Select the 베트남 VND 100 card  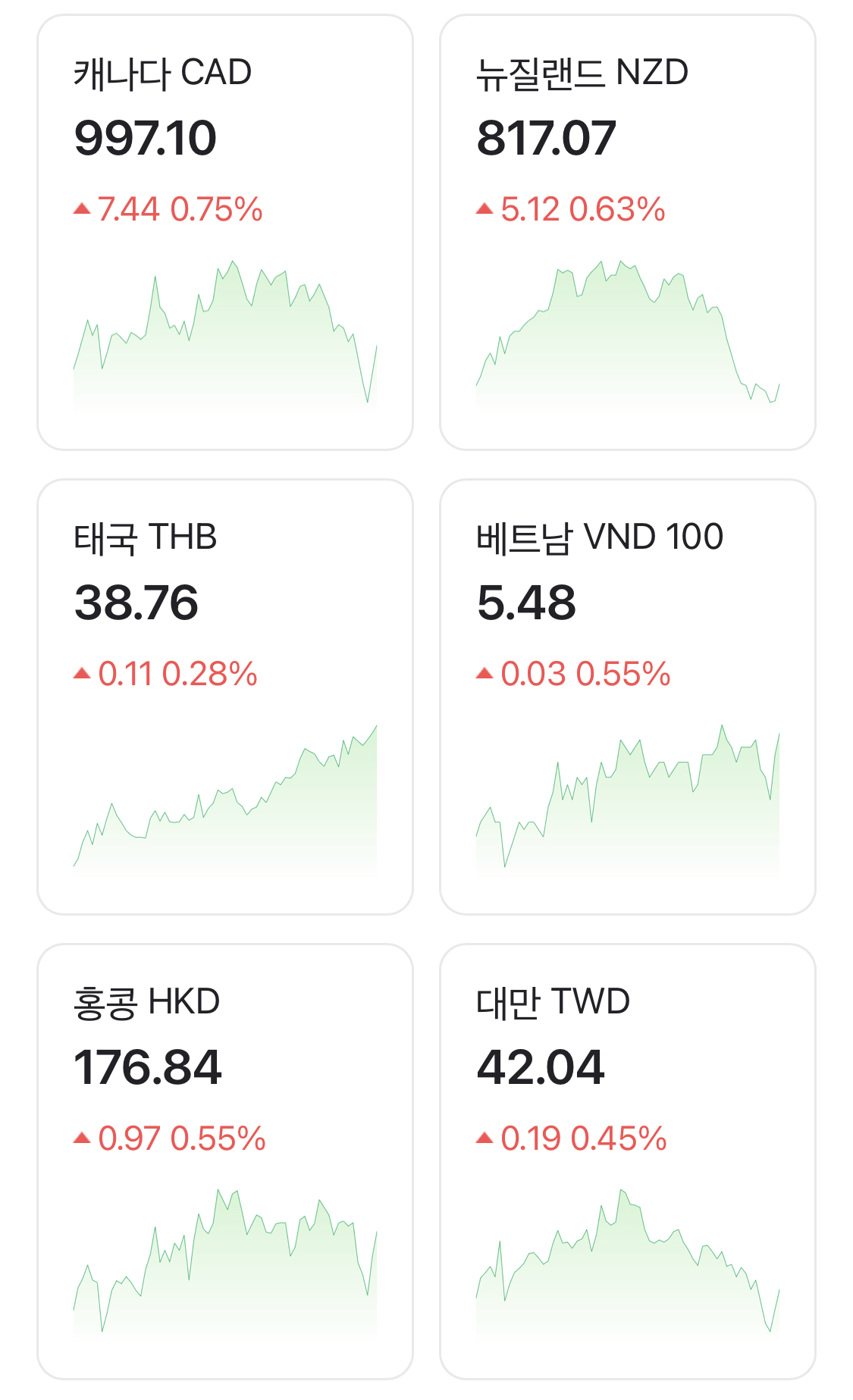click(628, 697)
